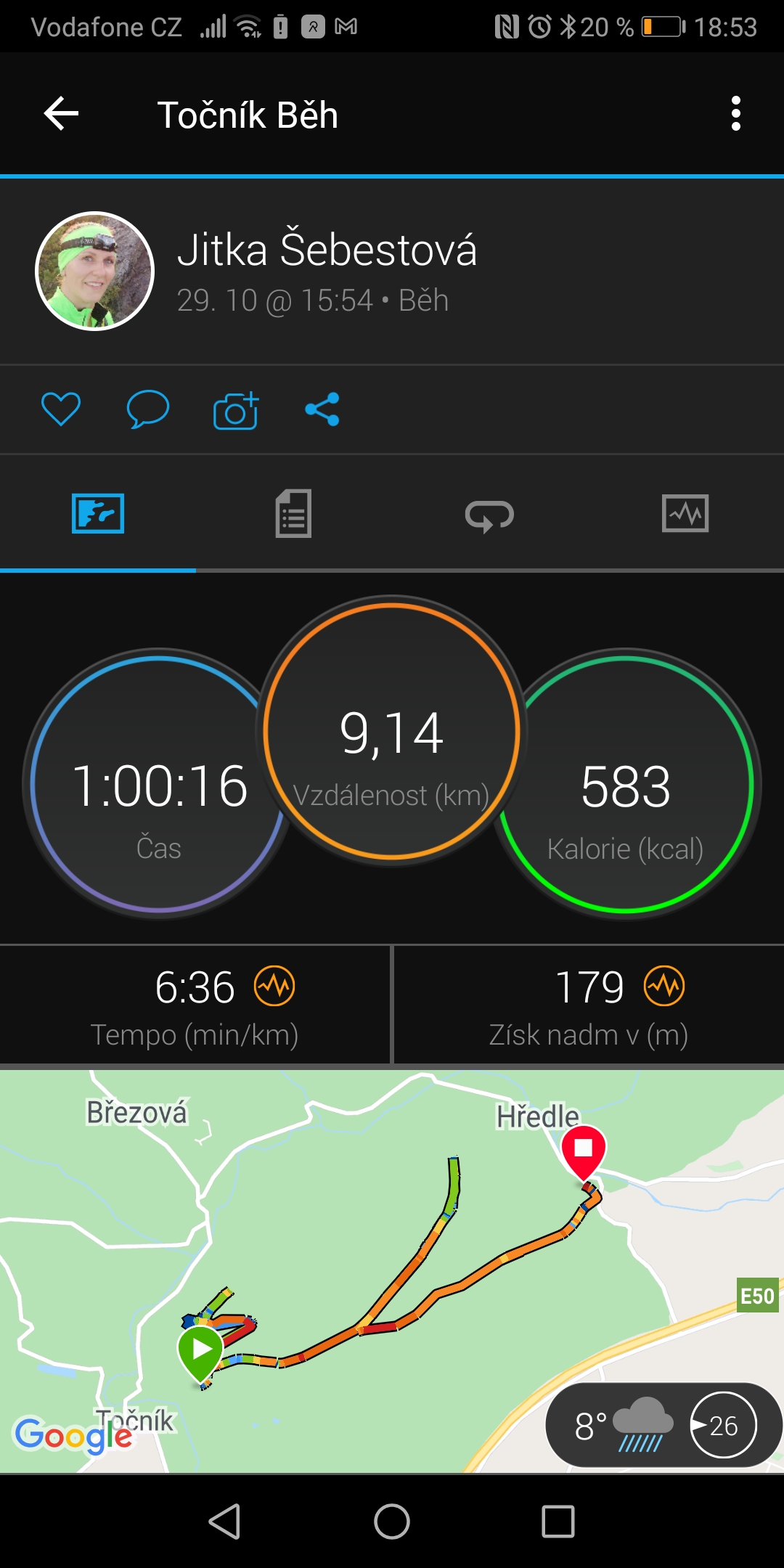784x1568 pixels.
Task: Open comments with the speech bubble icon
Action: (148, 409)
